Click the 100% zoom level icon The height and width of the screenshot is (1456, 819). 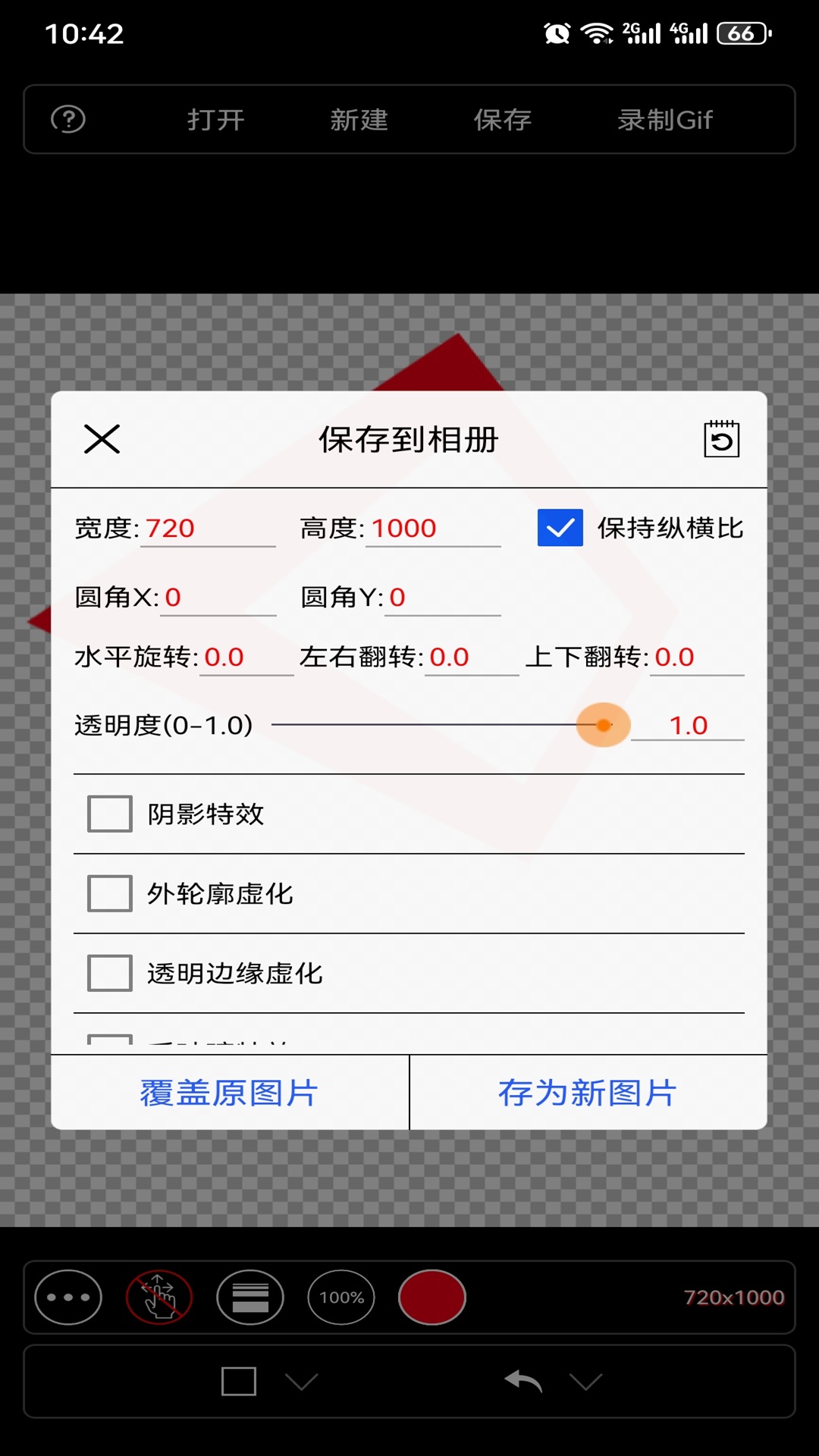pyautogui.click(x=341, y=1297)
